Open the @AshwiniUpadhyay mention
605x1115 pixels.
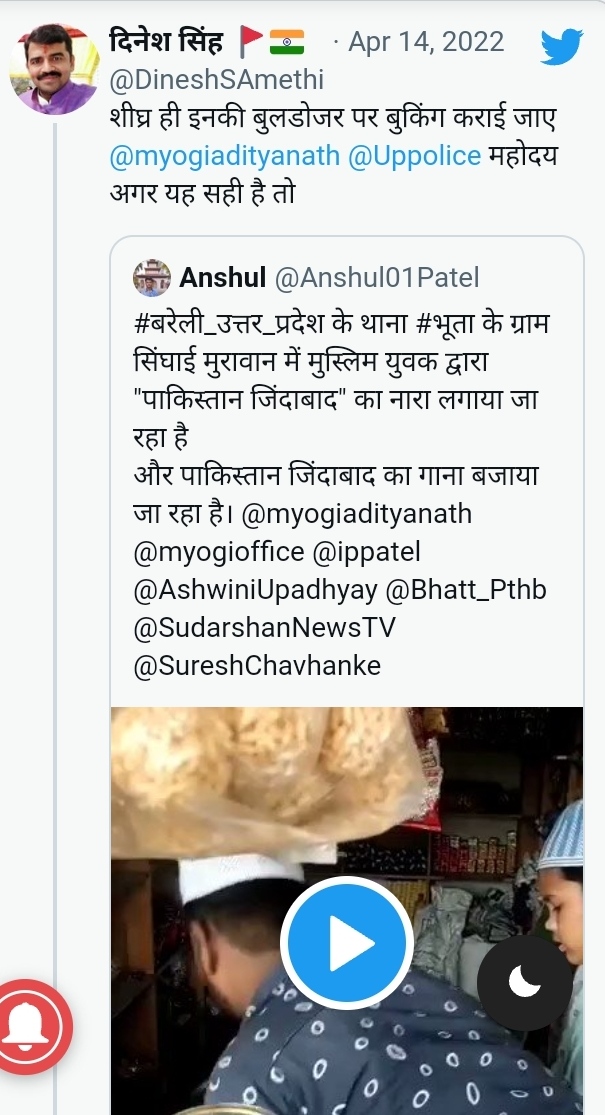pos(253,590)
